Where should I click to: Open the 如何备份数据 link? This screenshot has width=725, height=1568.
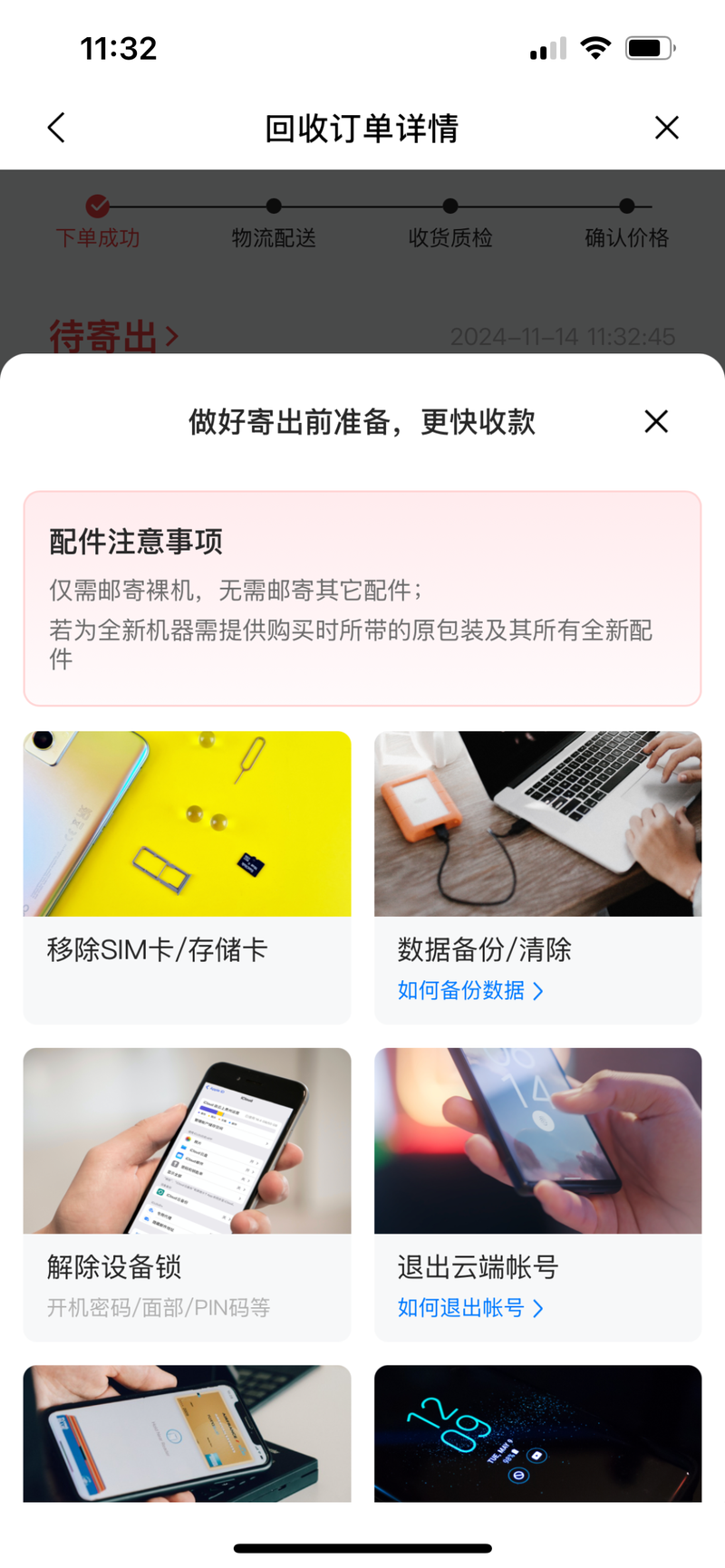469,990
